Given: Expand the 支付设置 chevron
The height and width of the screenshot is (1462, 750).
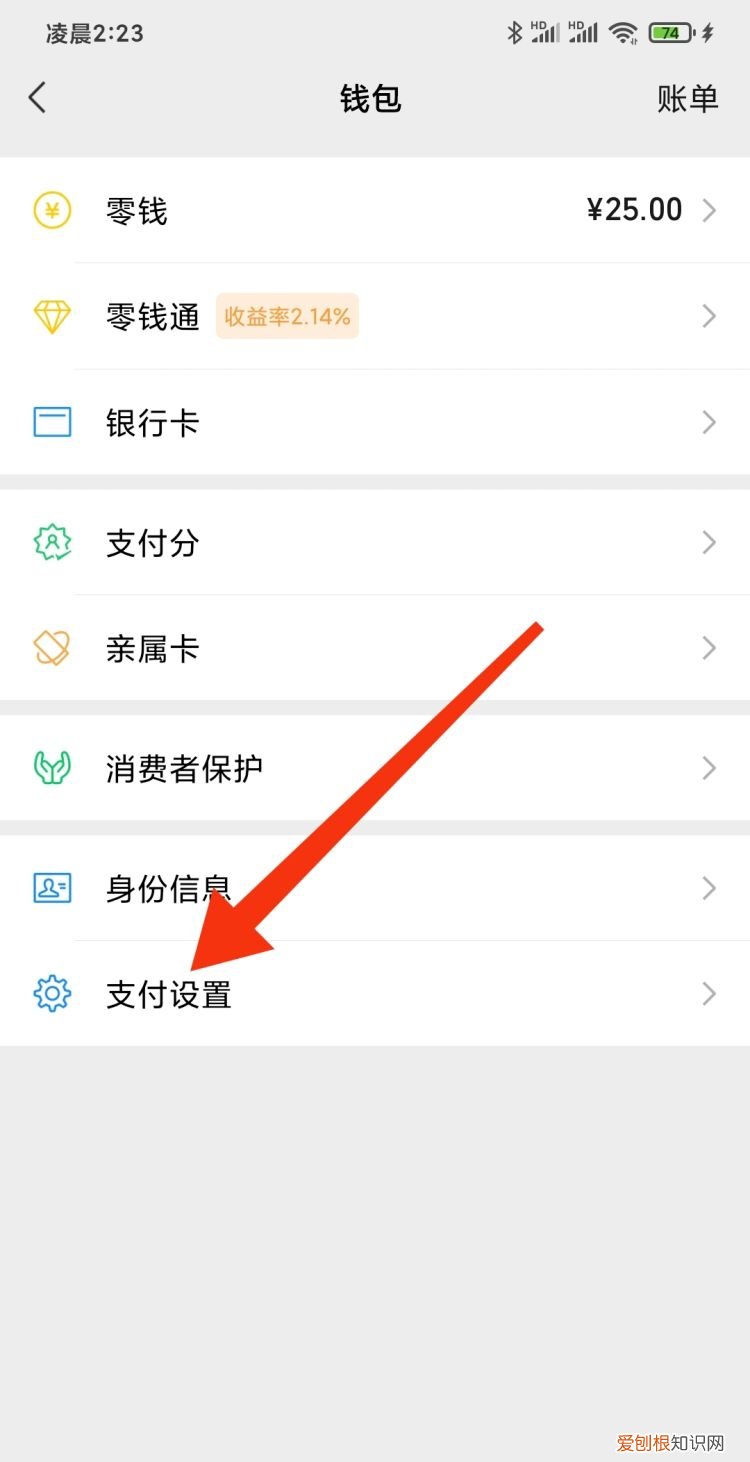Looking at the screenshot, I should [710, 994].
